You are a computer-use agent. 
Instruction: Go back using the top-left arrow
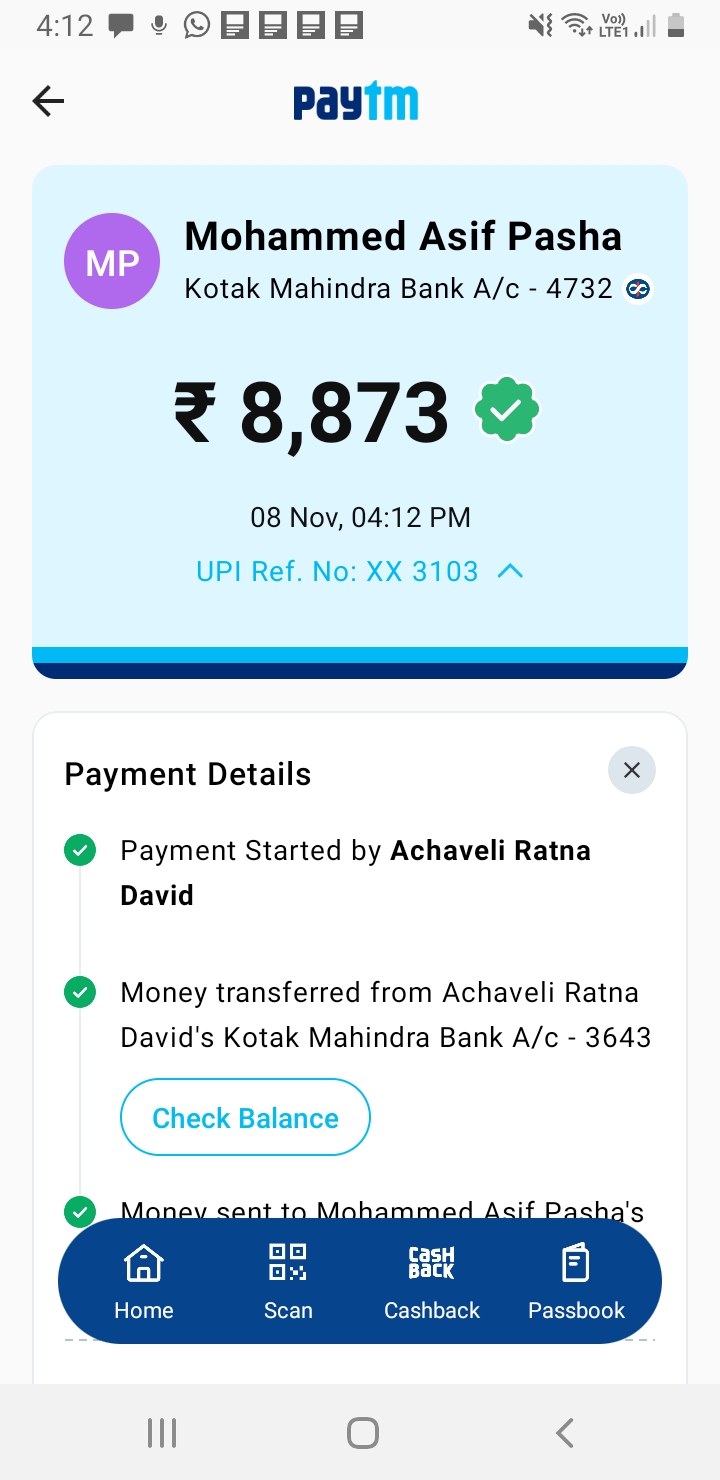[48, 101]
